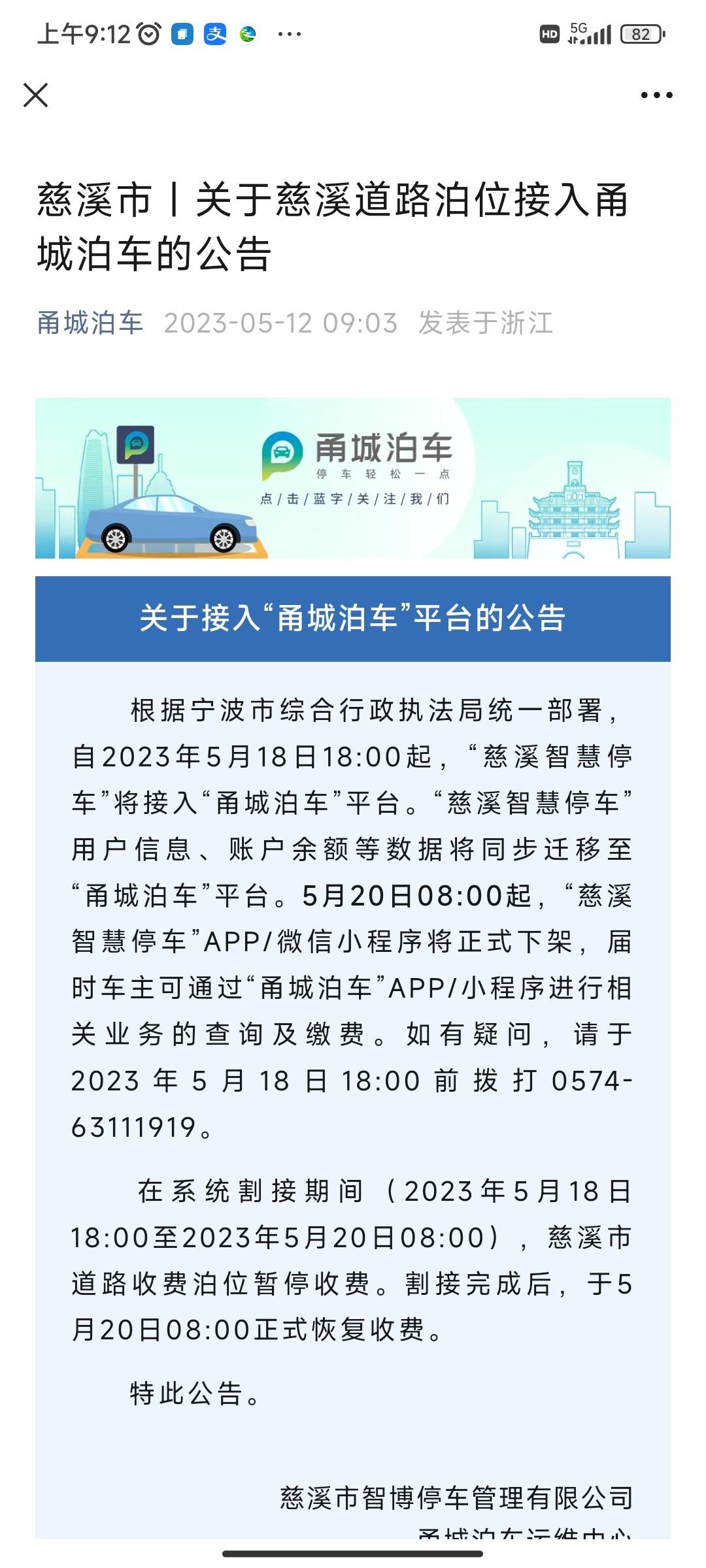Open the three-dot overflow menu
Image resolution: width=706 pixels, height=1568 pixels.
click(656, 95)
